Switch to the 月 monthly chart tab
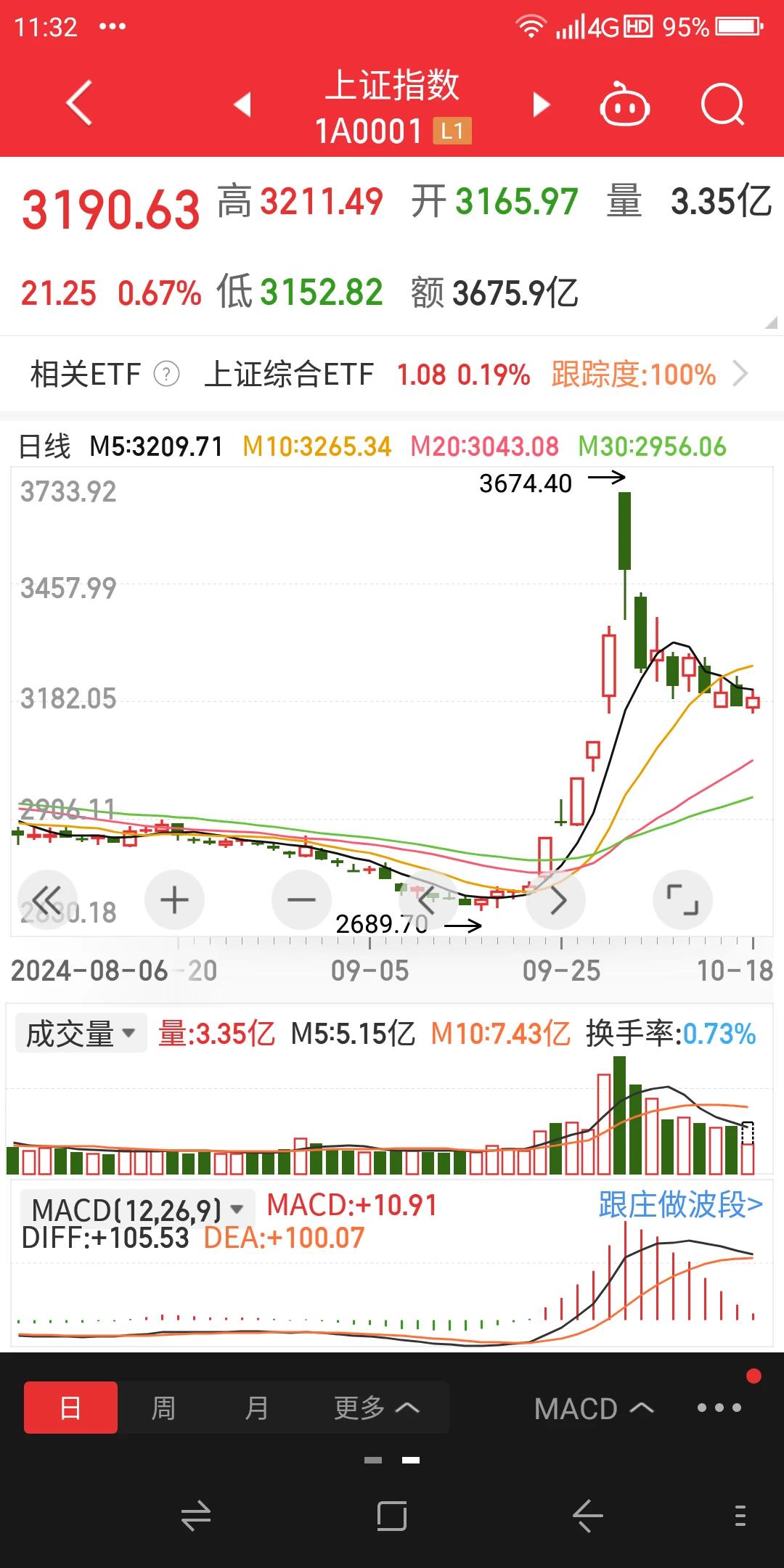Viewport: 784px width, 1568px height. coord(256,1408)
